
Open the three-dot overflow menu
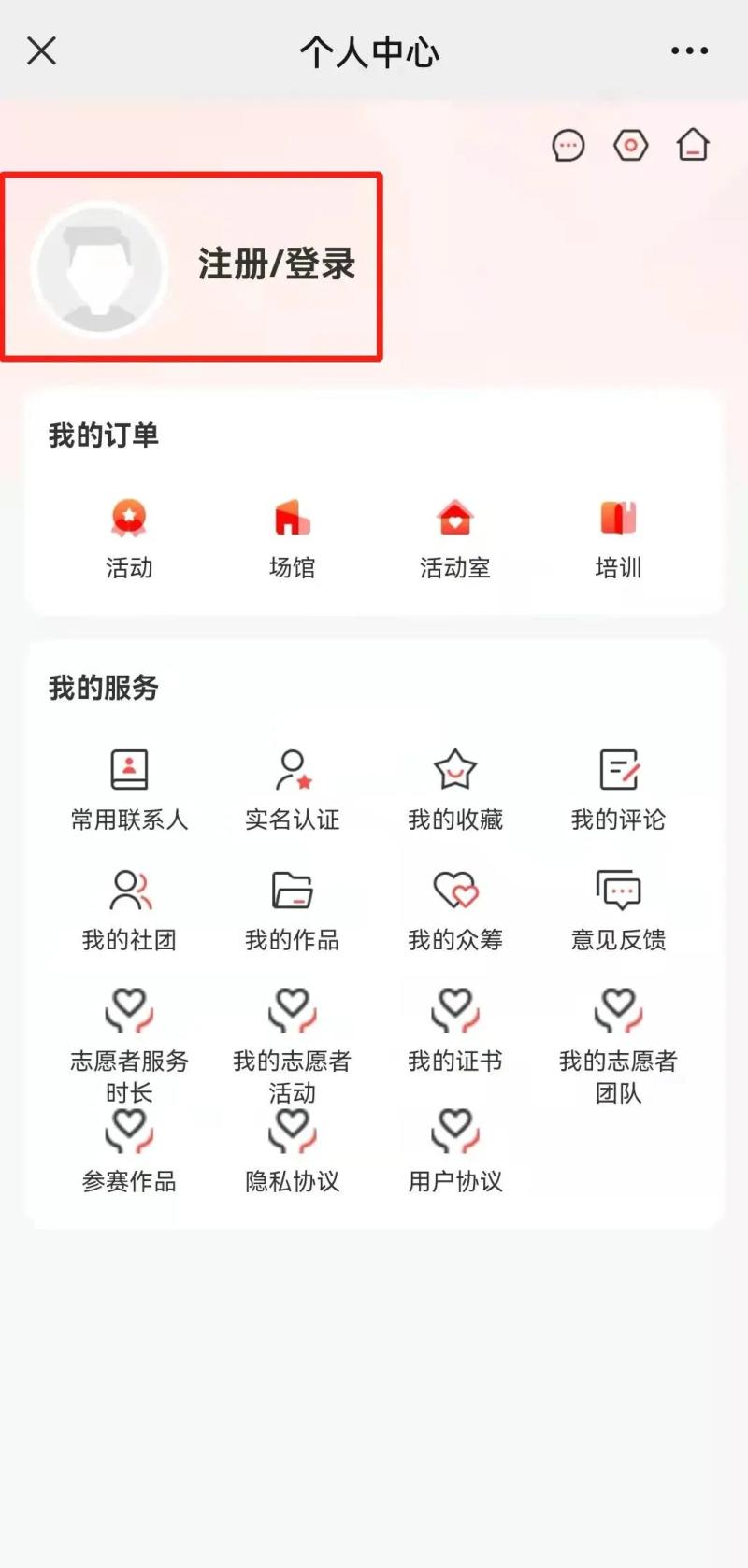[689, 51]
